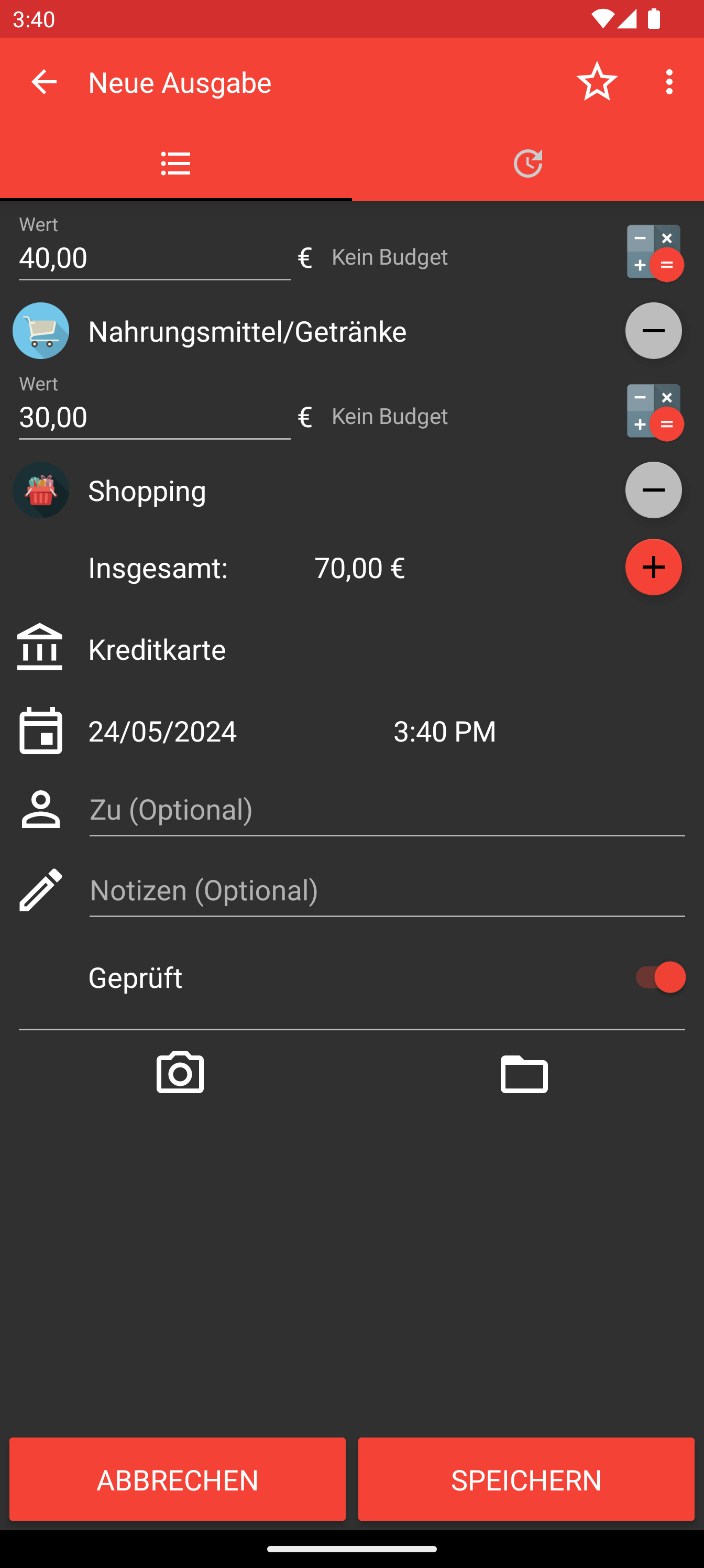Image resolution: width=704 pixels, height=1568 pixels.
Task: Select a different account than Kreditkarte
Action: [x=351, y=649]
